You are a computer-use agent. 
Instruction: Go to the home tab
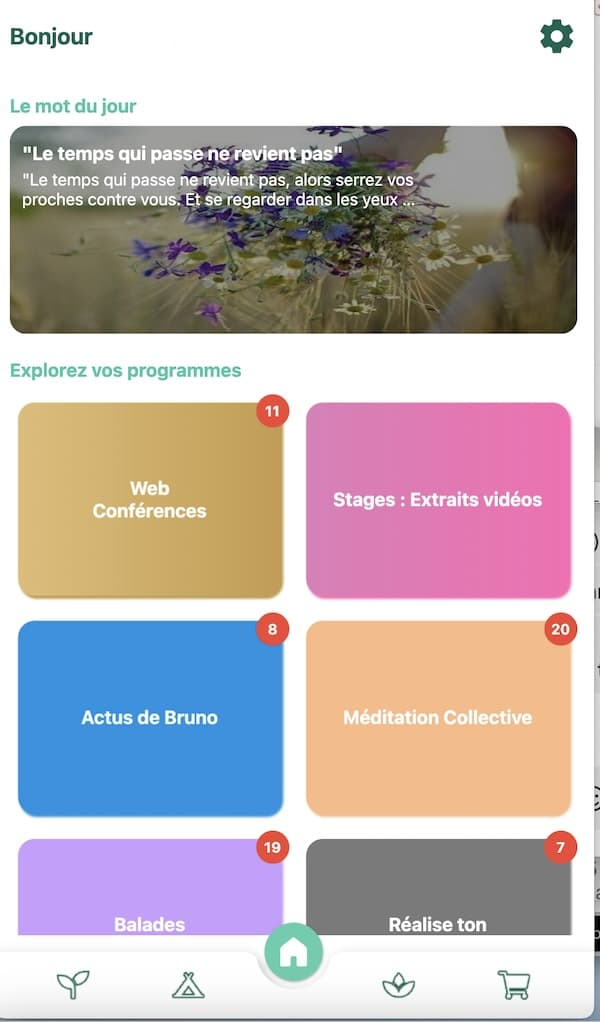293,953
